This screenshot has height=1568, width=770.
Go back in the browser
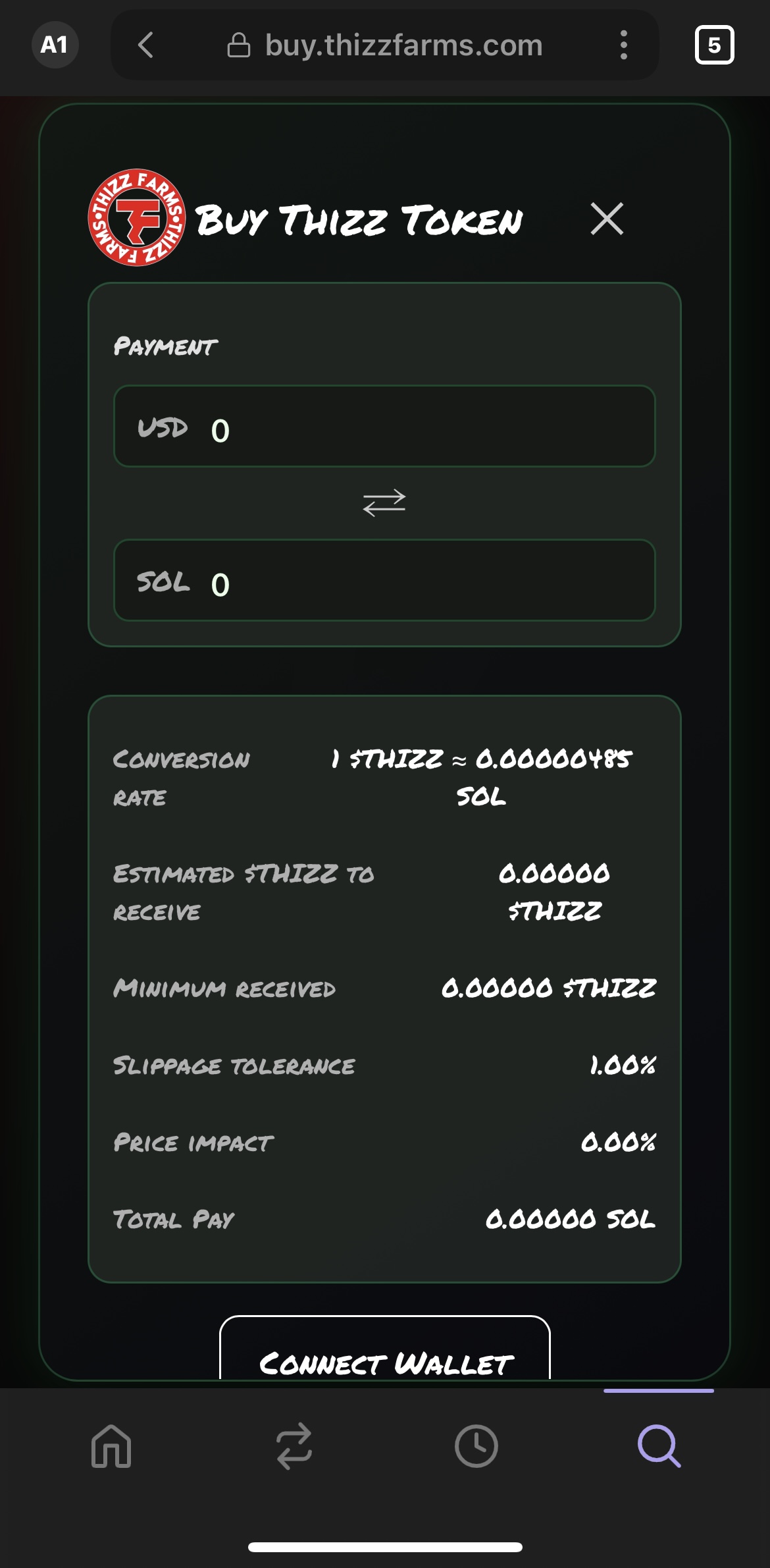point(146,45)
